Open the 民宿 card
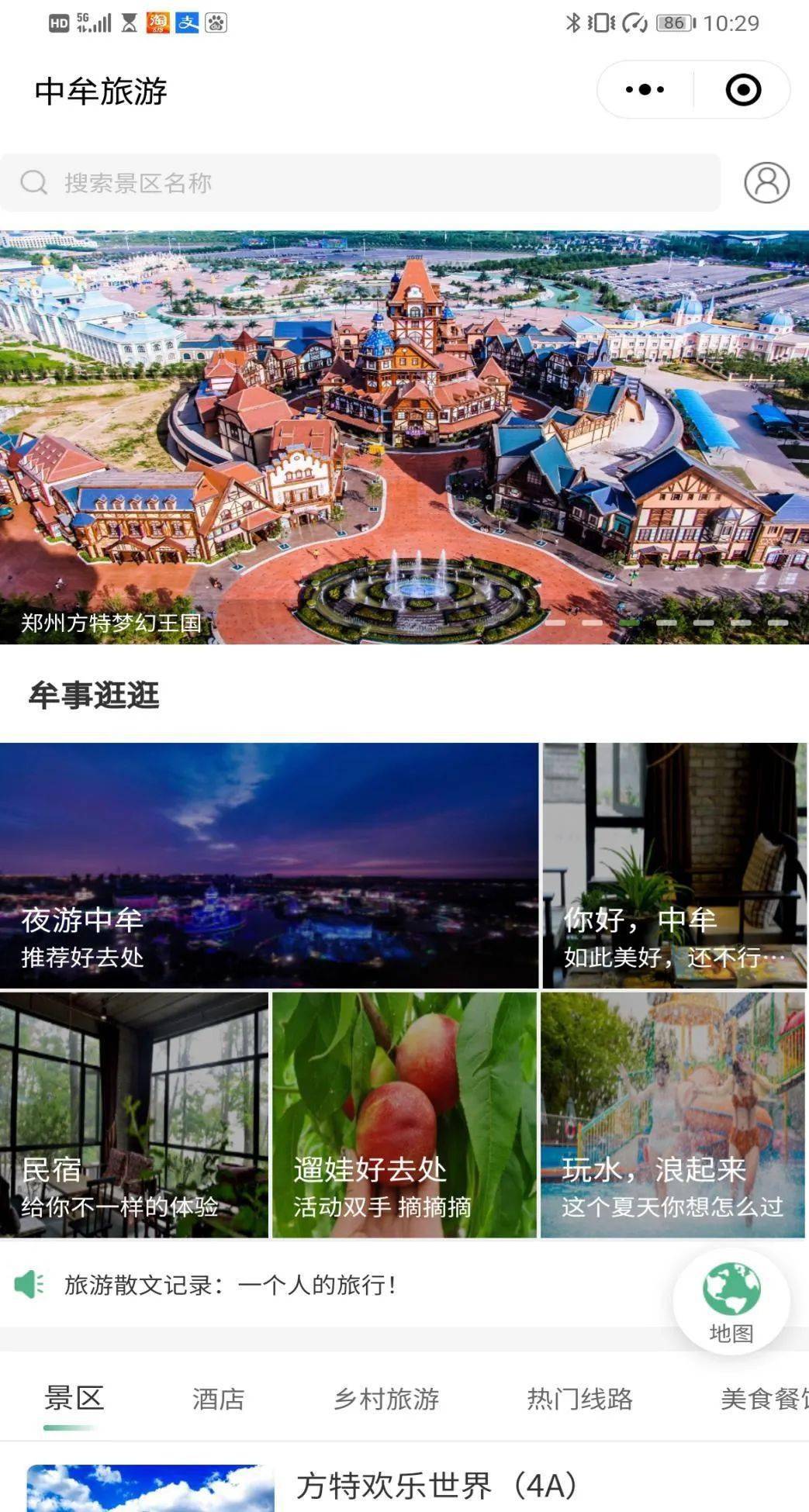The image size is (809, 1512). click(133, 1115)
